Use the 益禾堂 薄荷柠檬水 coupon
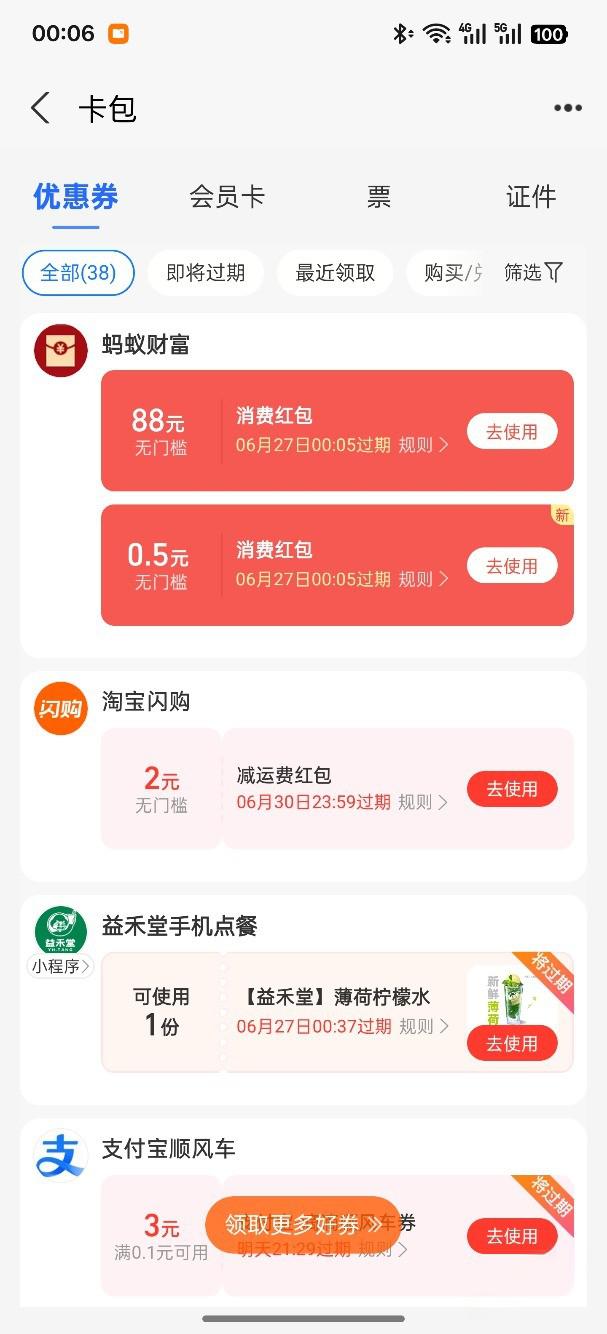The height and width of the screenshot is (1334, 607). coord(512,1043)
